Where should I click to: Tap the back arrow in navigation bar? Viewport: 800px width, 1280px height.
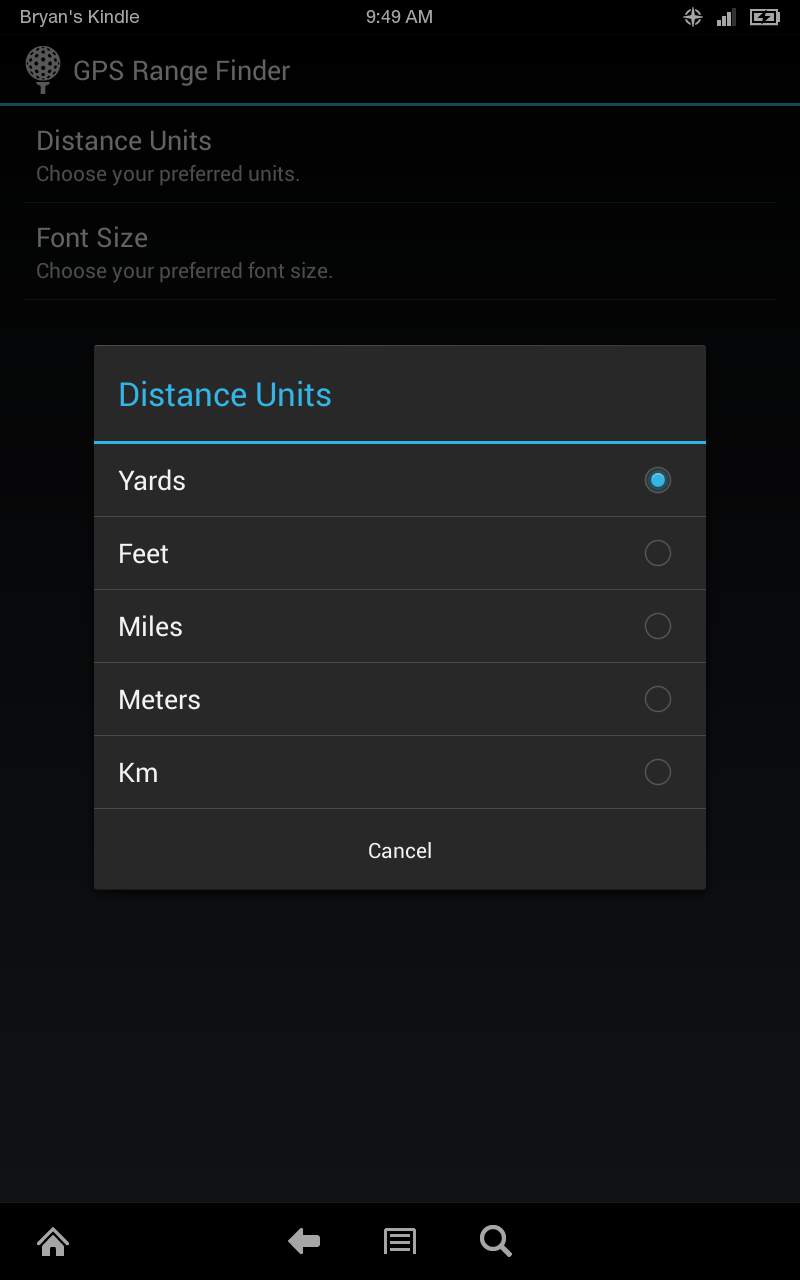click(304, 1241)
